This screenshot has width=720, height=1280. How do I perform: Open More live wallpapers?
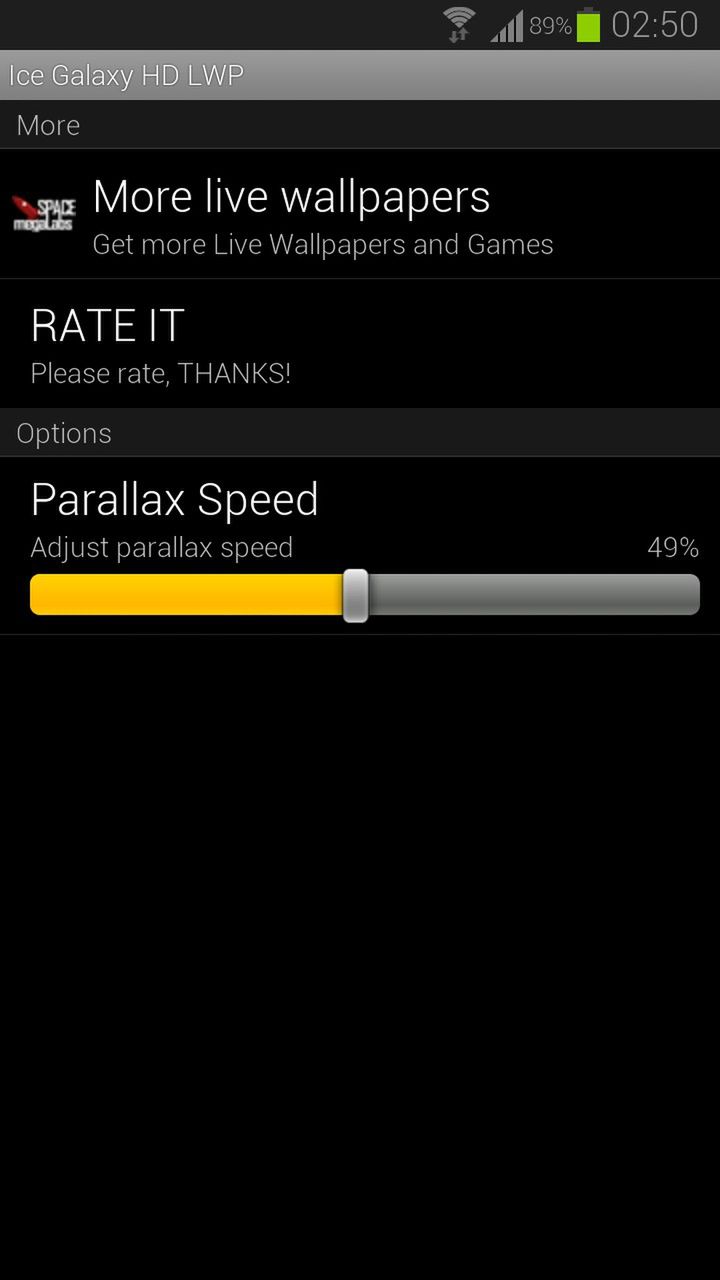point(320,214)
